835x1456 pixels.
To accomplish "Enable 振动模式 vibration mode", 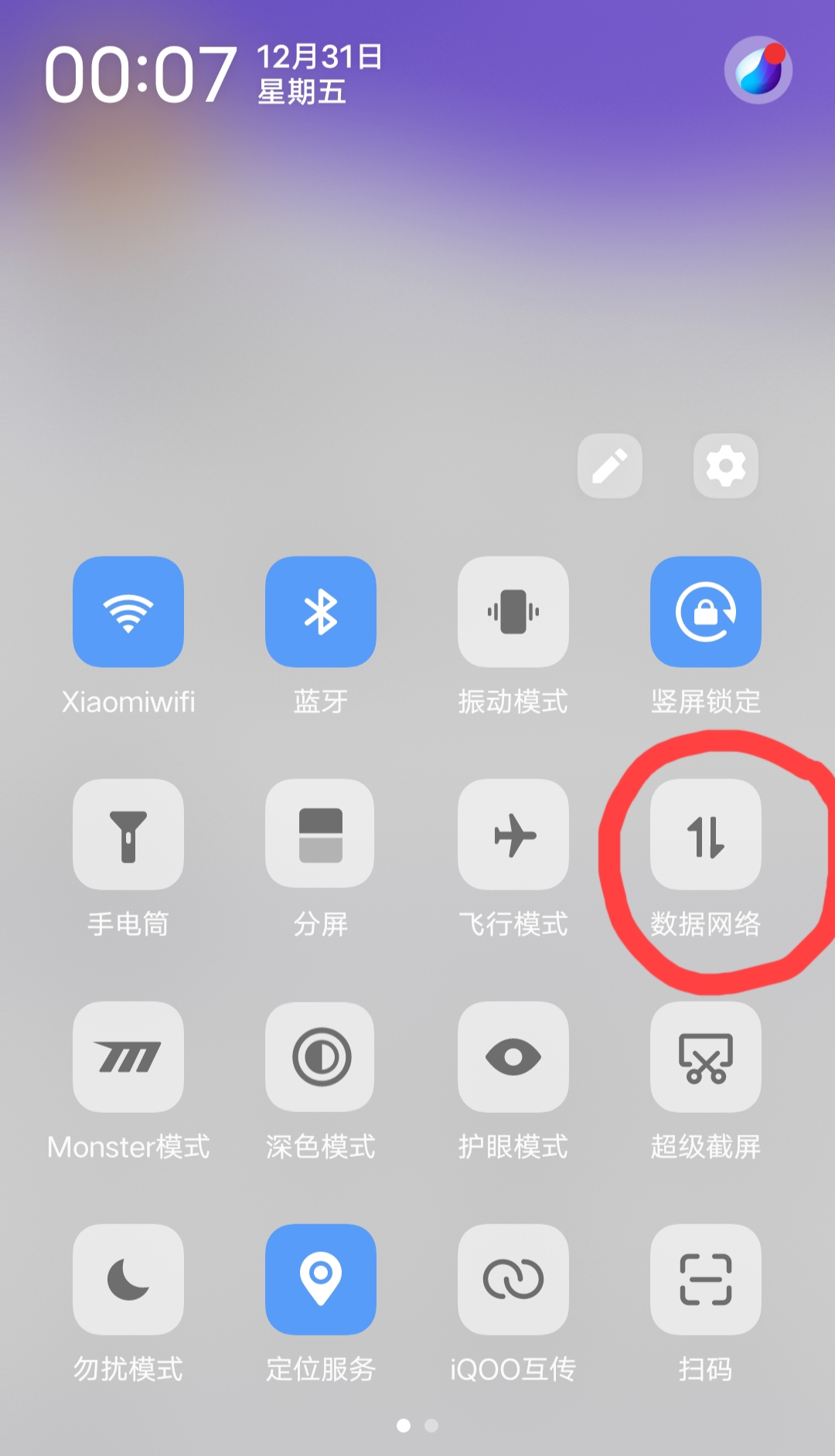I will (x=513, y=611).
